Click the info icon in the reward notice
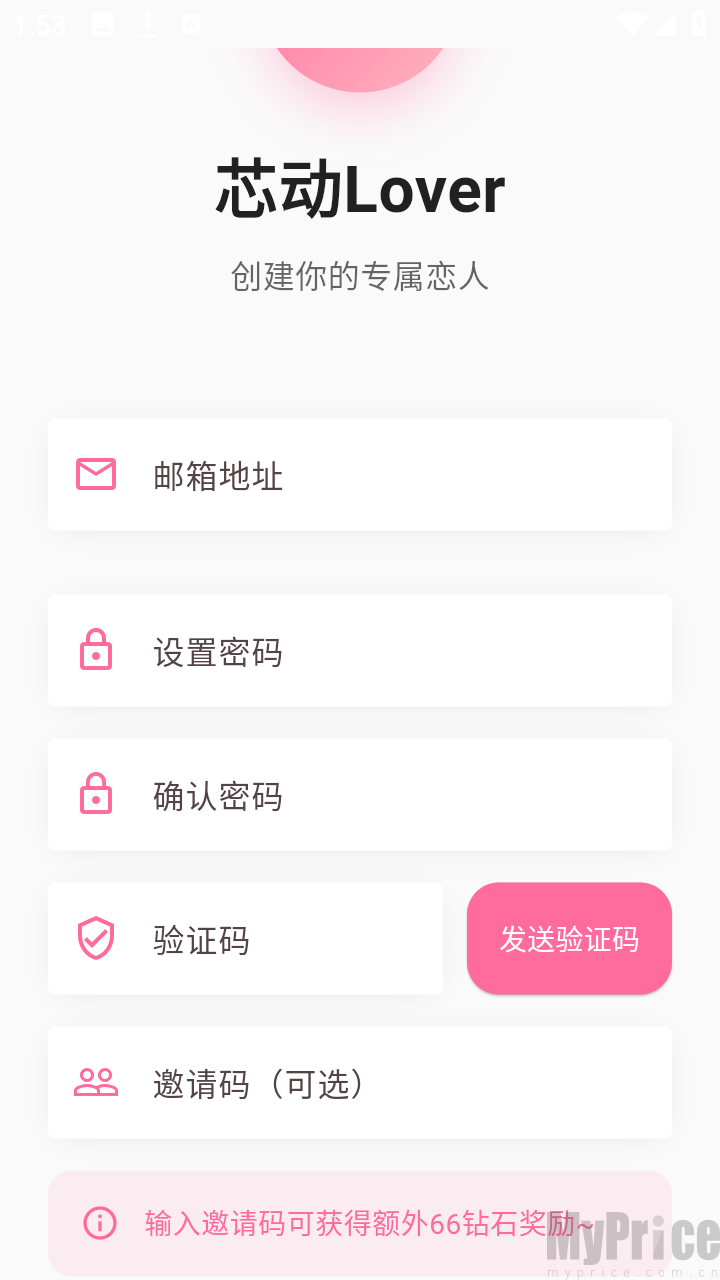This screenshot has height=1280, width=720. (x=99, y=1222)
